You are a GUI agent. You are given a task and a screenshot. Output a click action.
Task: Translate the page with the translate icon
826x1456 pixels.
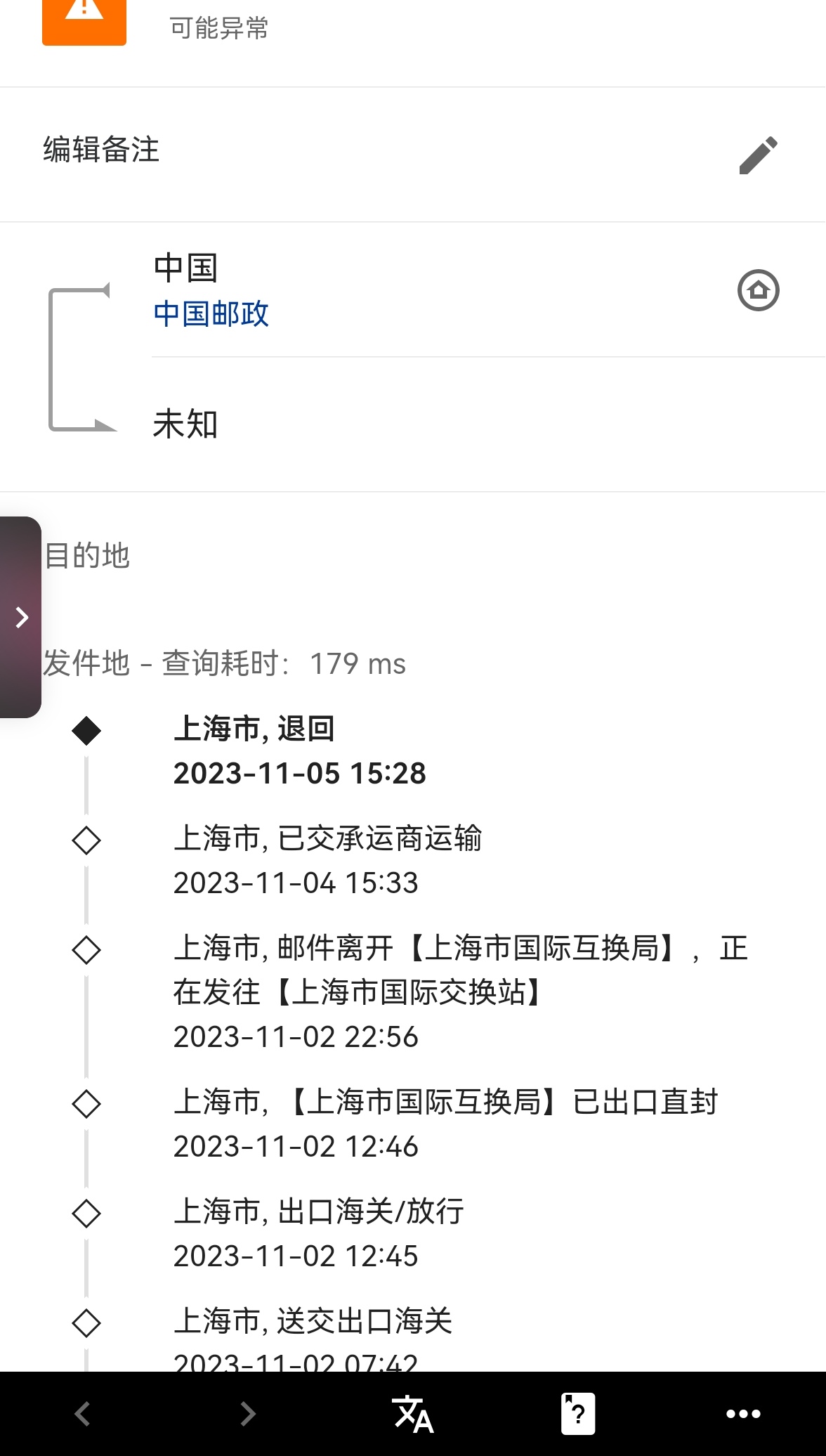point(413,1414)
